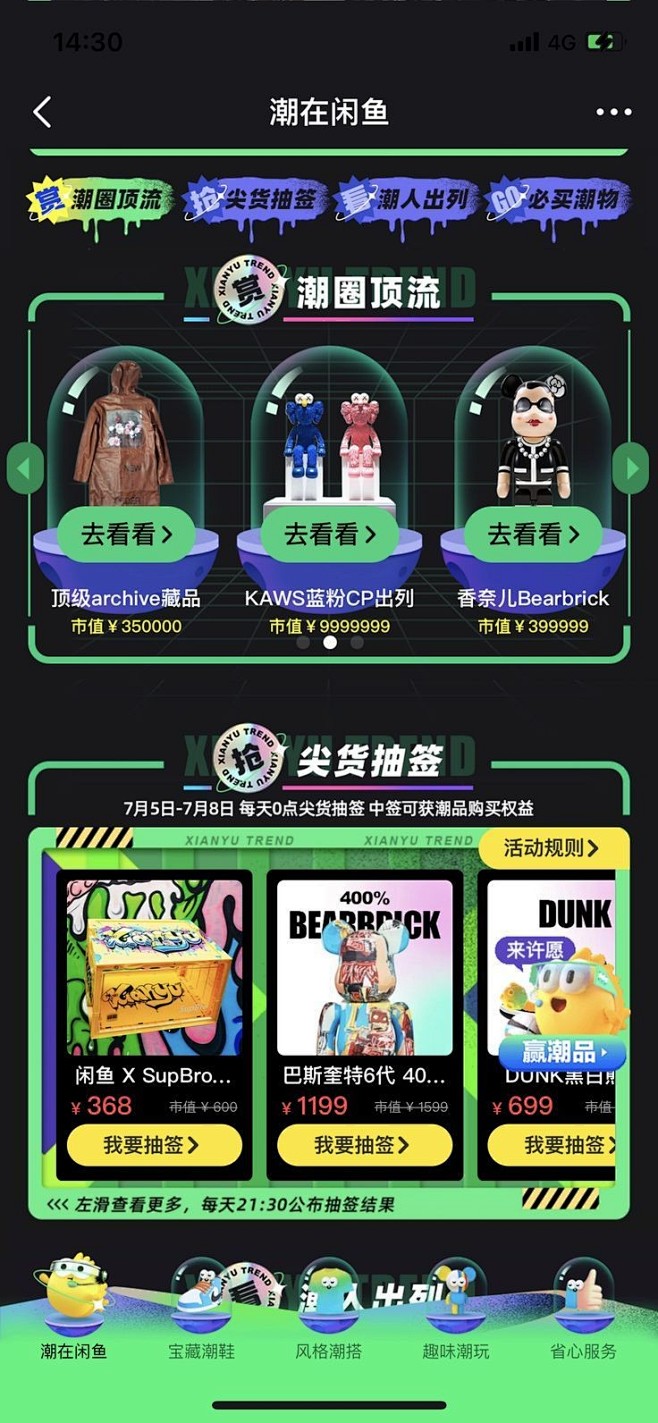
Task: Switch to 趣味潮玩 bottom tab
Action: click(x=456, y=1312)
